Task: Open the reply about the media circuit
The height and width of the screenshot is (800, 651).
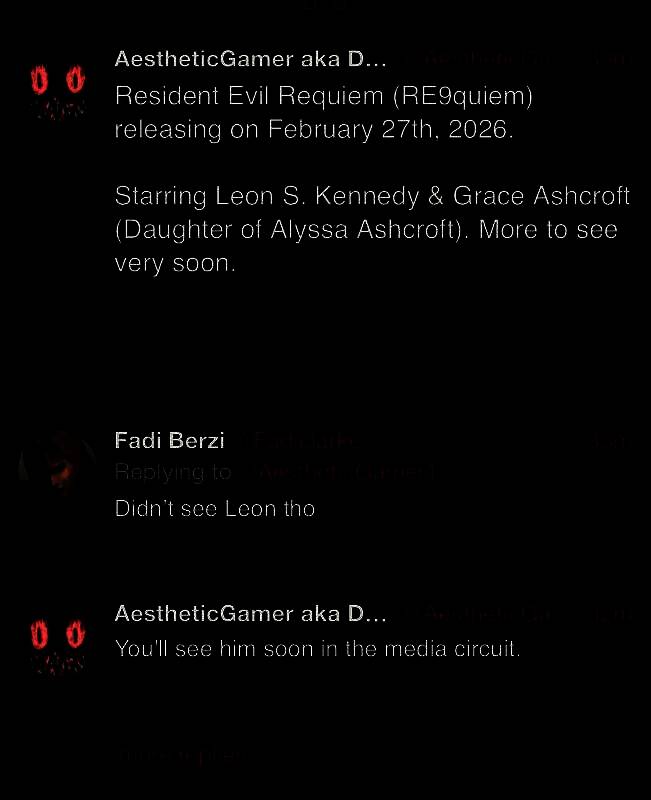Action: 318,649
